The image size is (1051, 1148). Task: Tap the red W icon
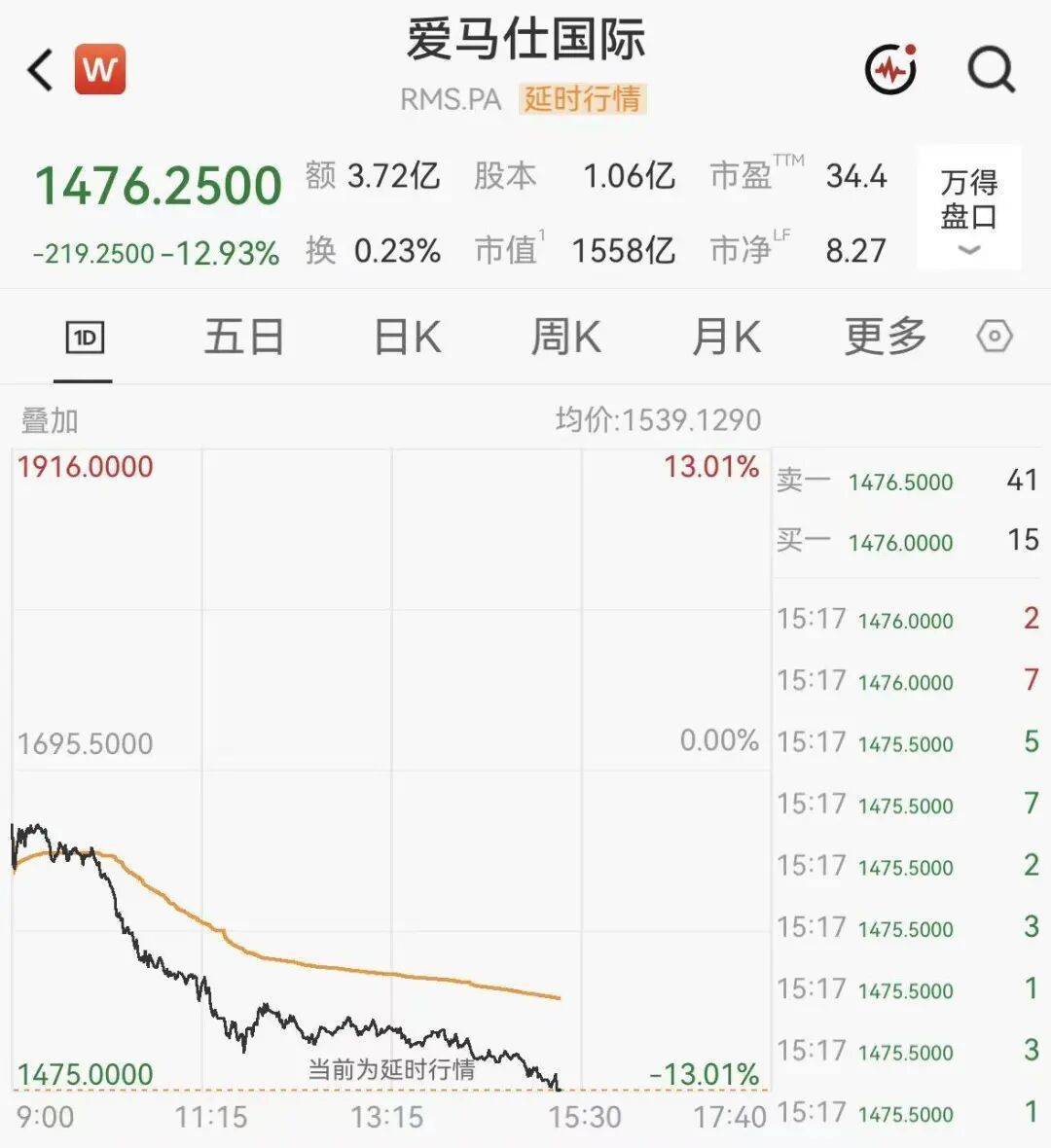[x=100, y=69]
